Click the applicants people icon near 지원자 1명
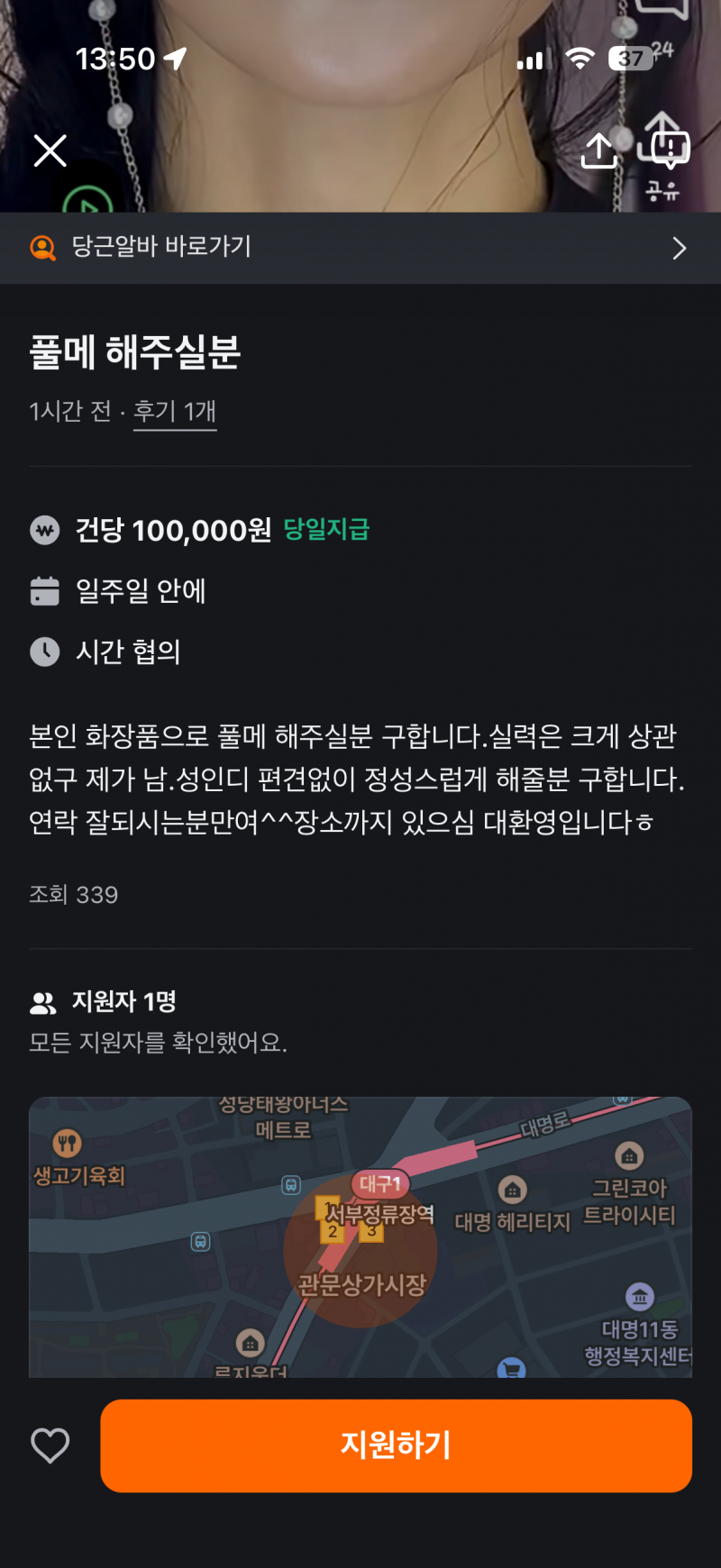Screen dimensions: 721x1568 (44, 1001)
